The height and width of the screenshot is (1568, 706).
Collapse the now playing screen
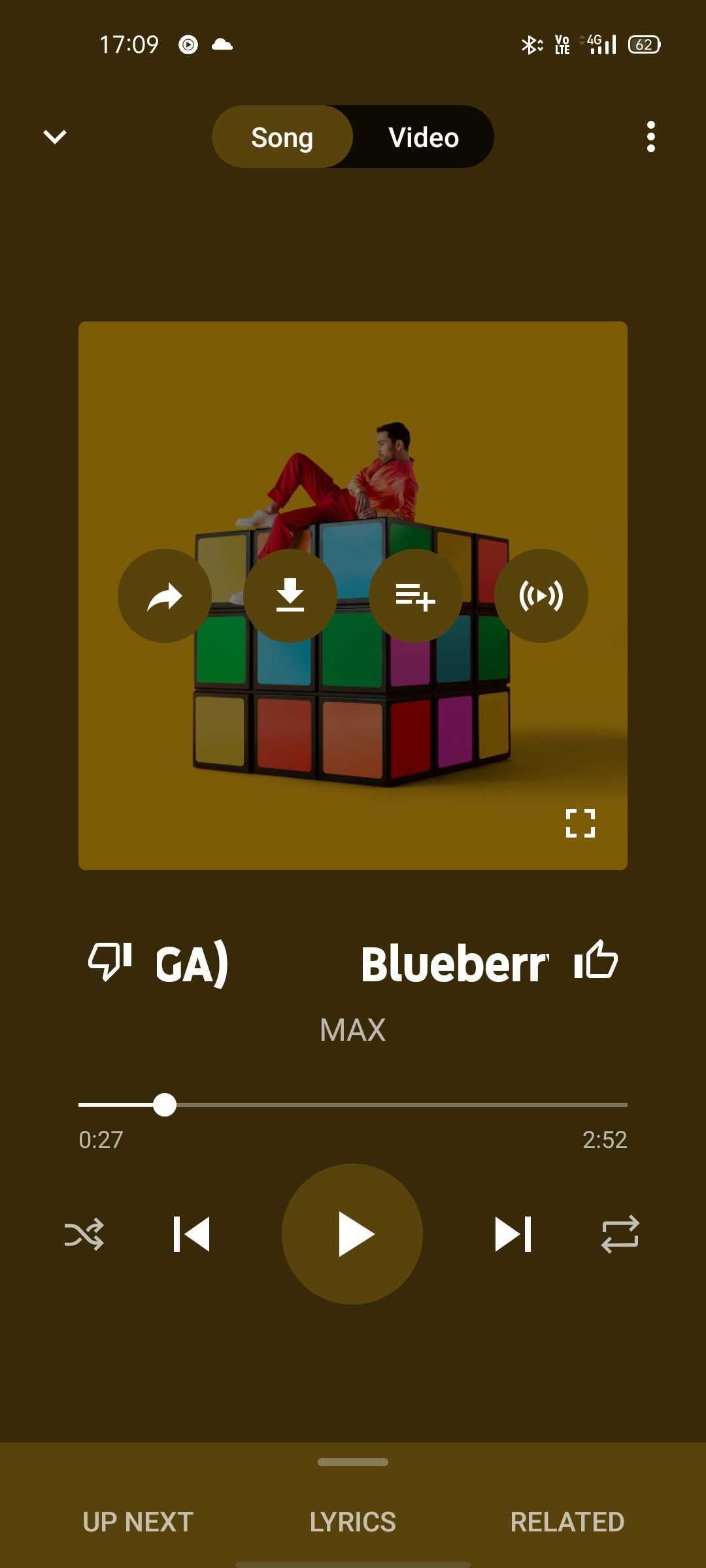(54, 135)
